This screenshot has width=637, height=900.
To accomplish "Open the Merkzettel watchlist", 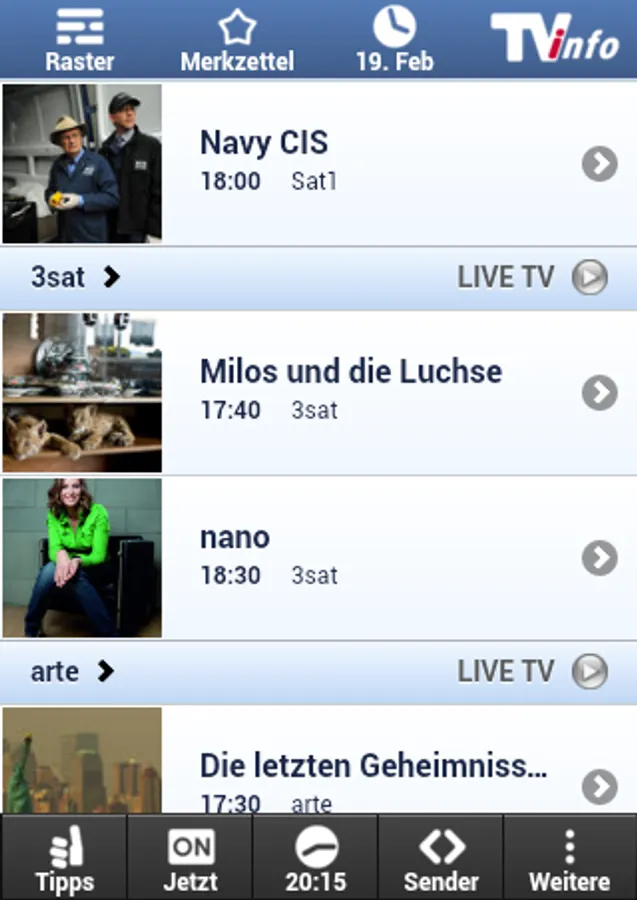I will coord(237,40).
